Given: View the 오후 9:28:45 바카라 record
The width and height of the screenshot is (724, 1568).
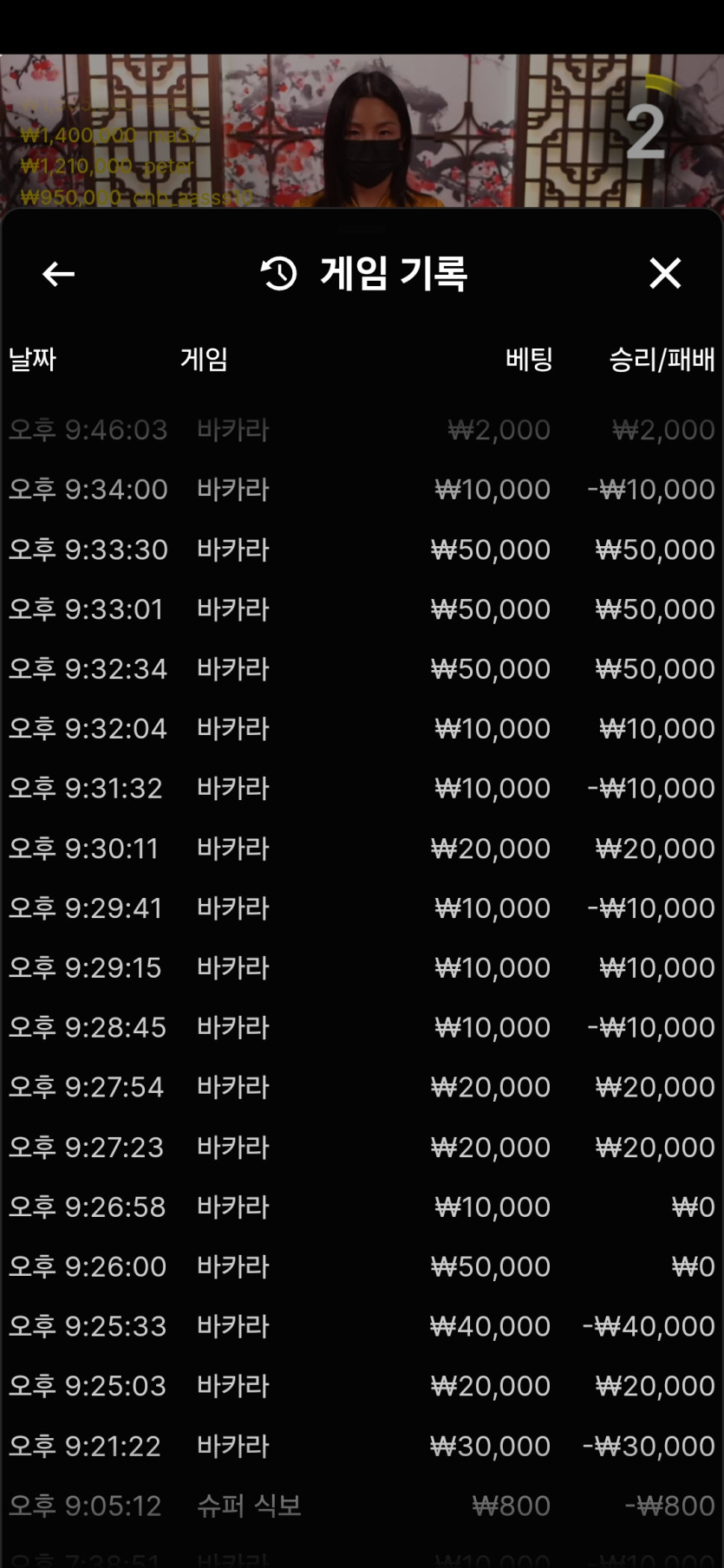Looking at the screenshot, I should pyautogui.click(x=362, y=1028).
